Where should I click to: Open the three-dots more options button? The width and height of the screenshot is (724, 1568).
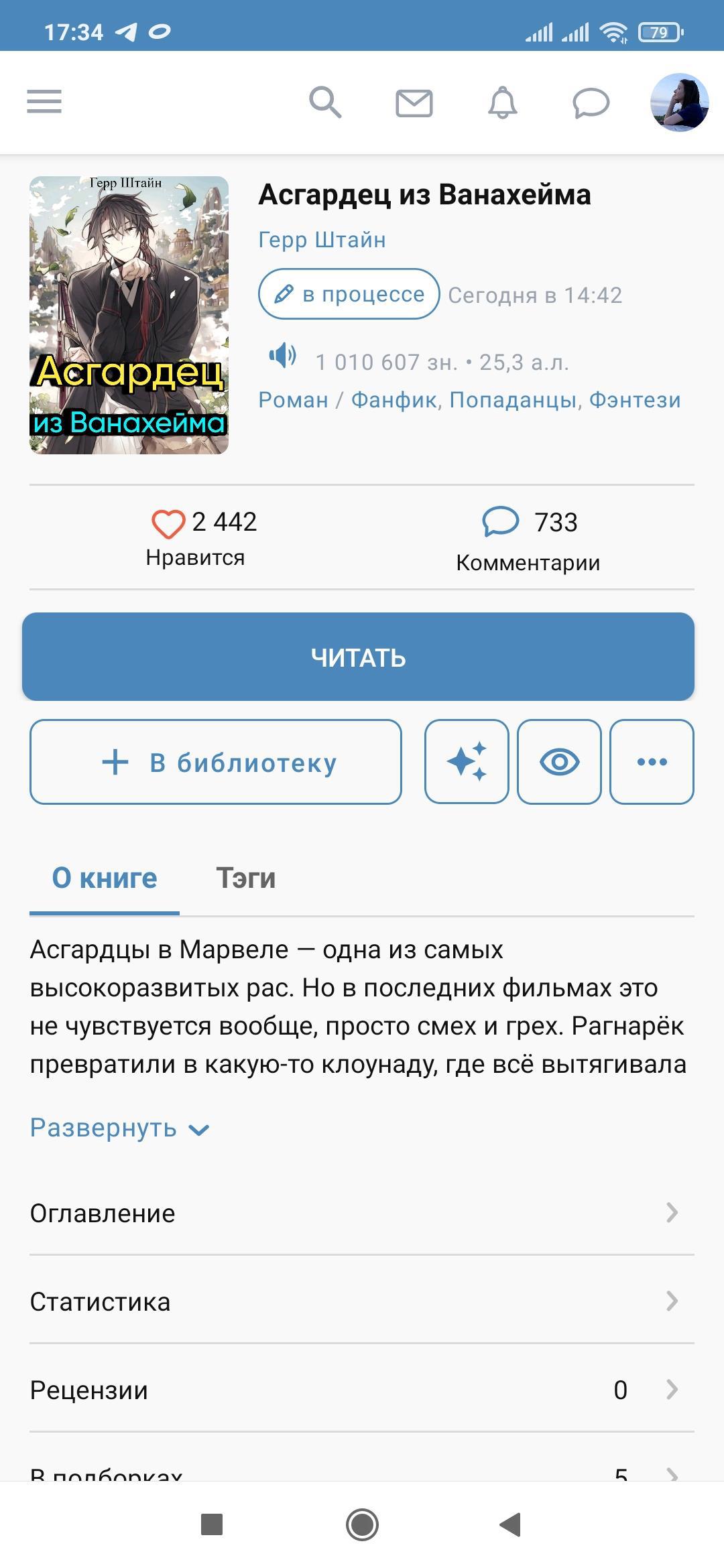652,762
